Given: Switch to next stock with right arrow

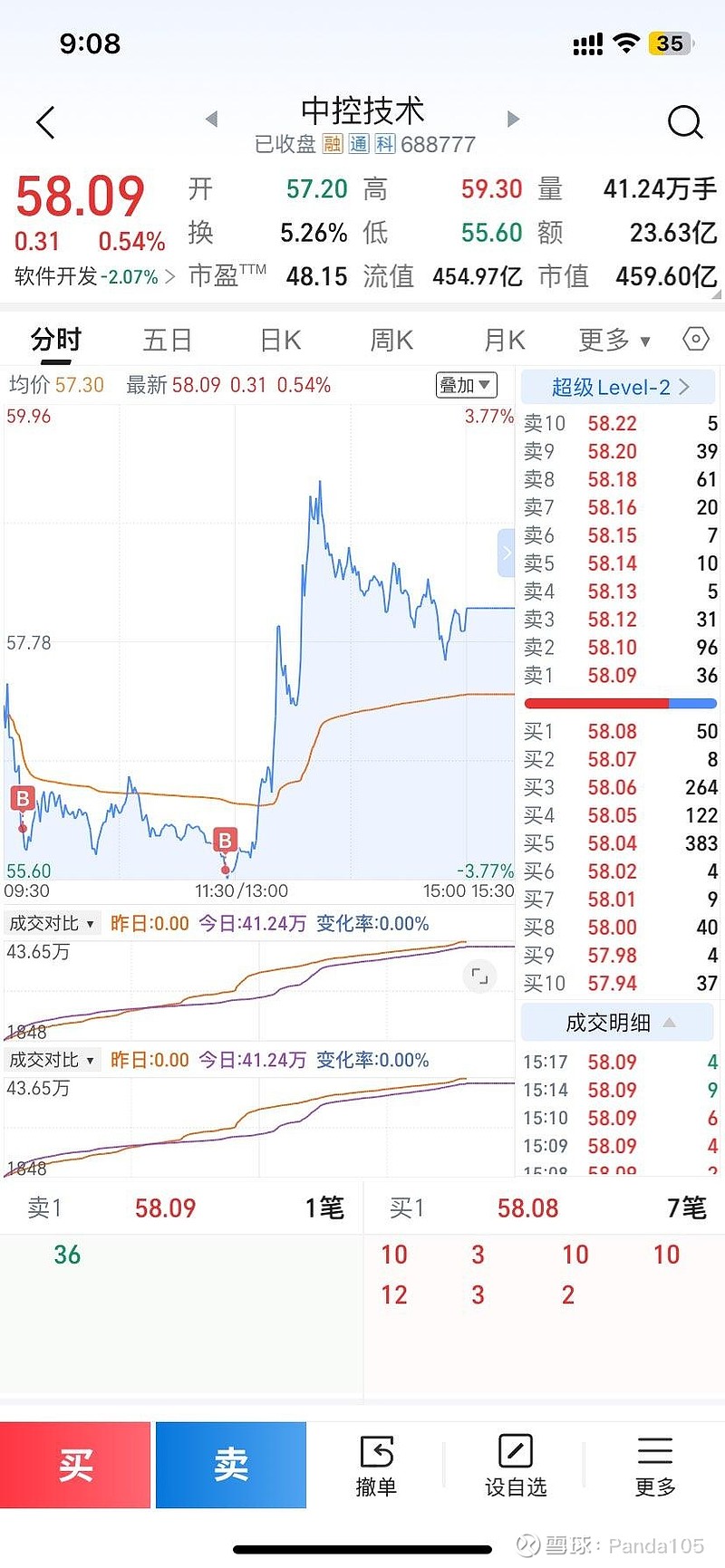Looking at the screenshot, I should 513,119.
